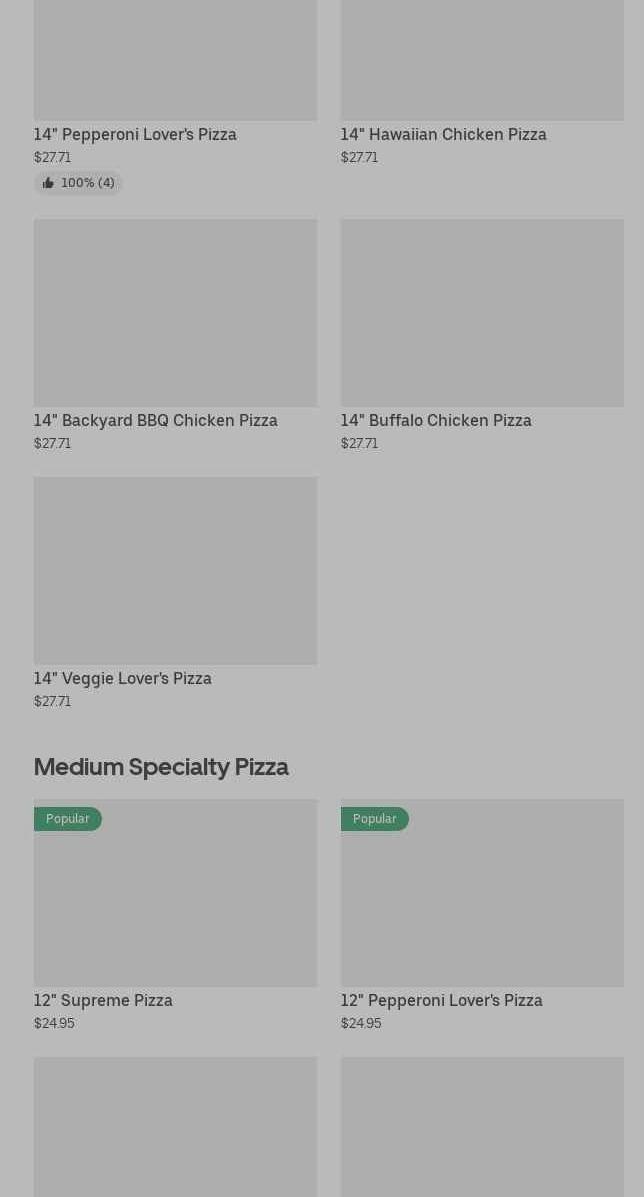Image resolution: width=644 pixels, height=1197 pixels.
Task: Open the 12" Pepperoni Lover's Pizza item
Action: click(481, 916)
